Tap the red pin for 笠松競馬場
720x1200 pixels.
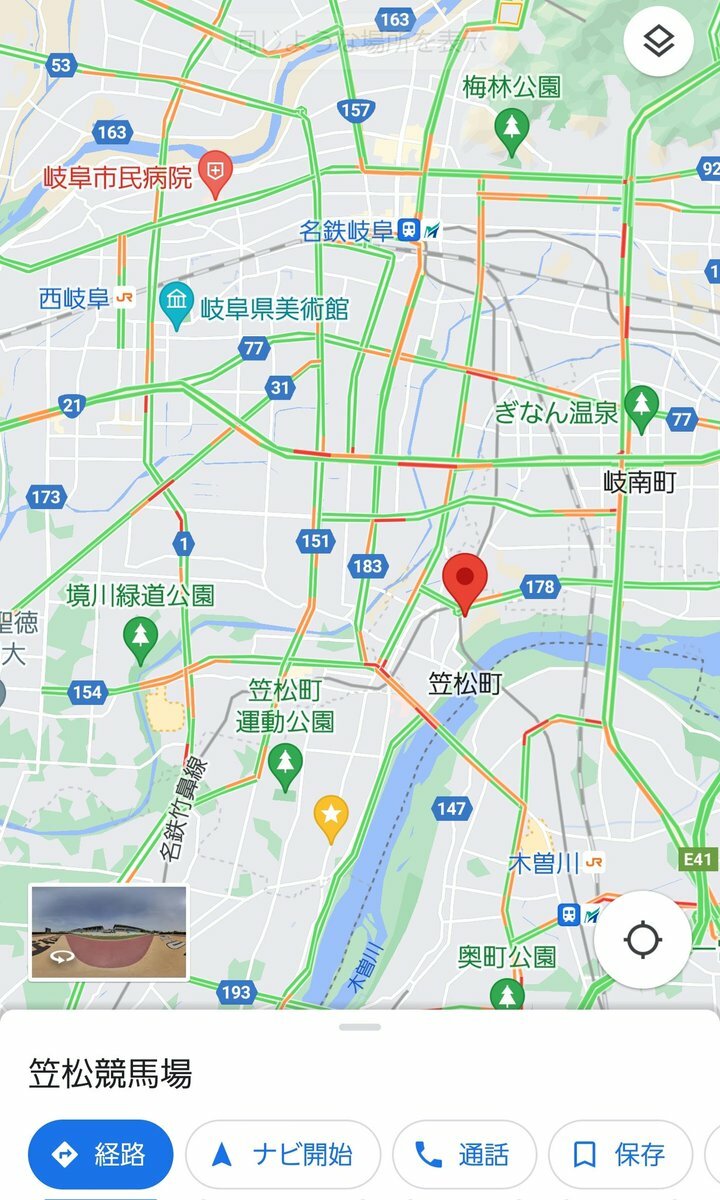[x=464, y=582]
